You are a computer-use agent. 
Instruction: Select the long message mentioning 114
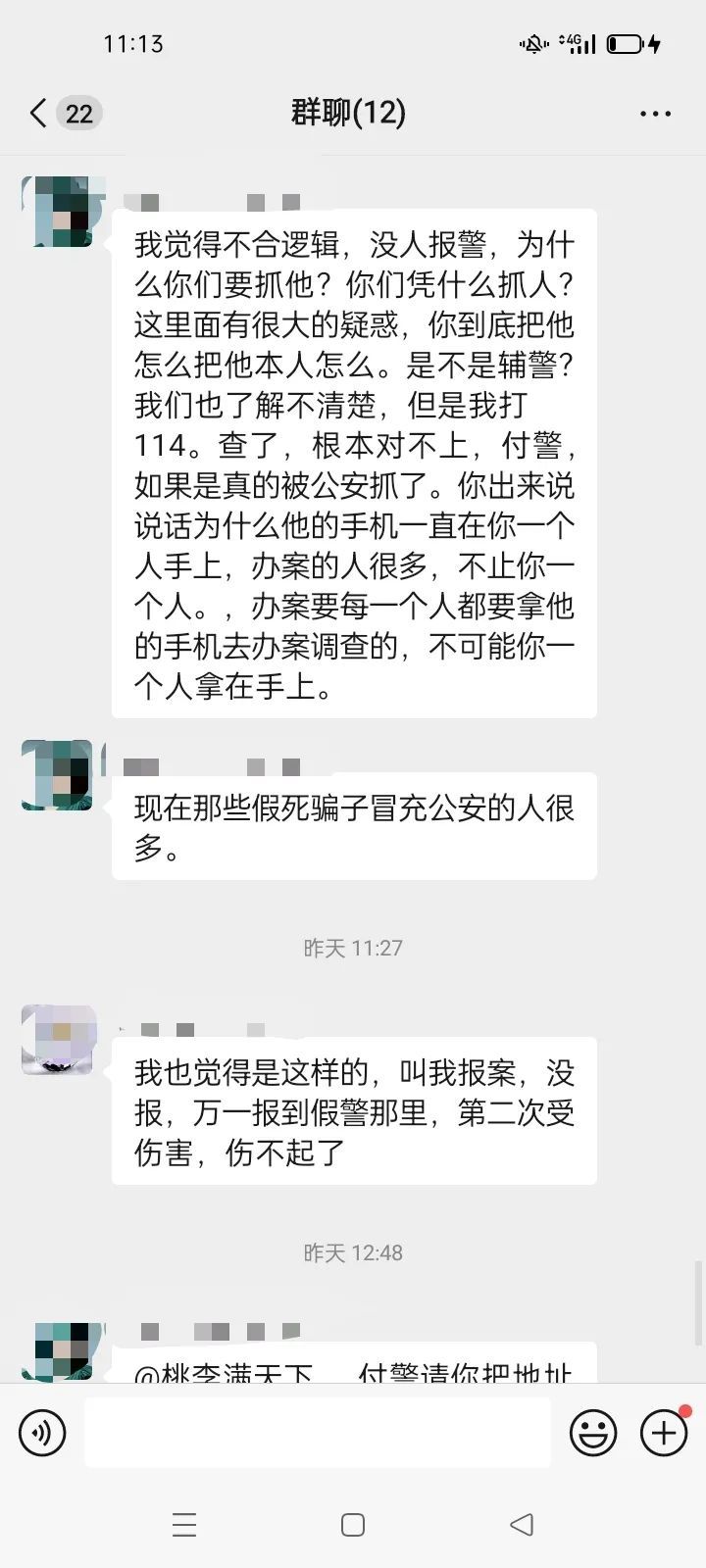[353, 461]
